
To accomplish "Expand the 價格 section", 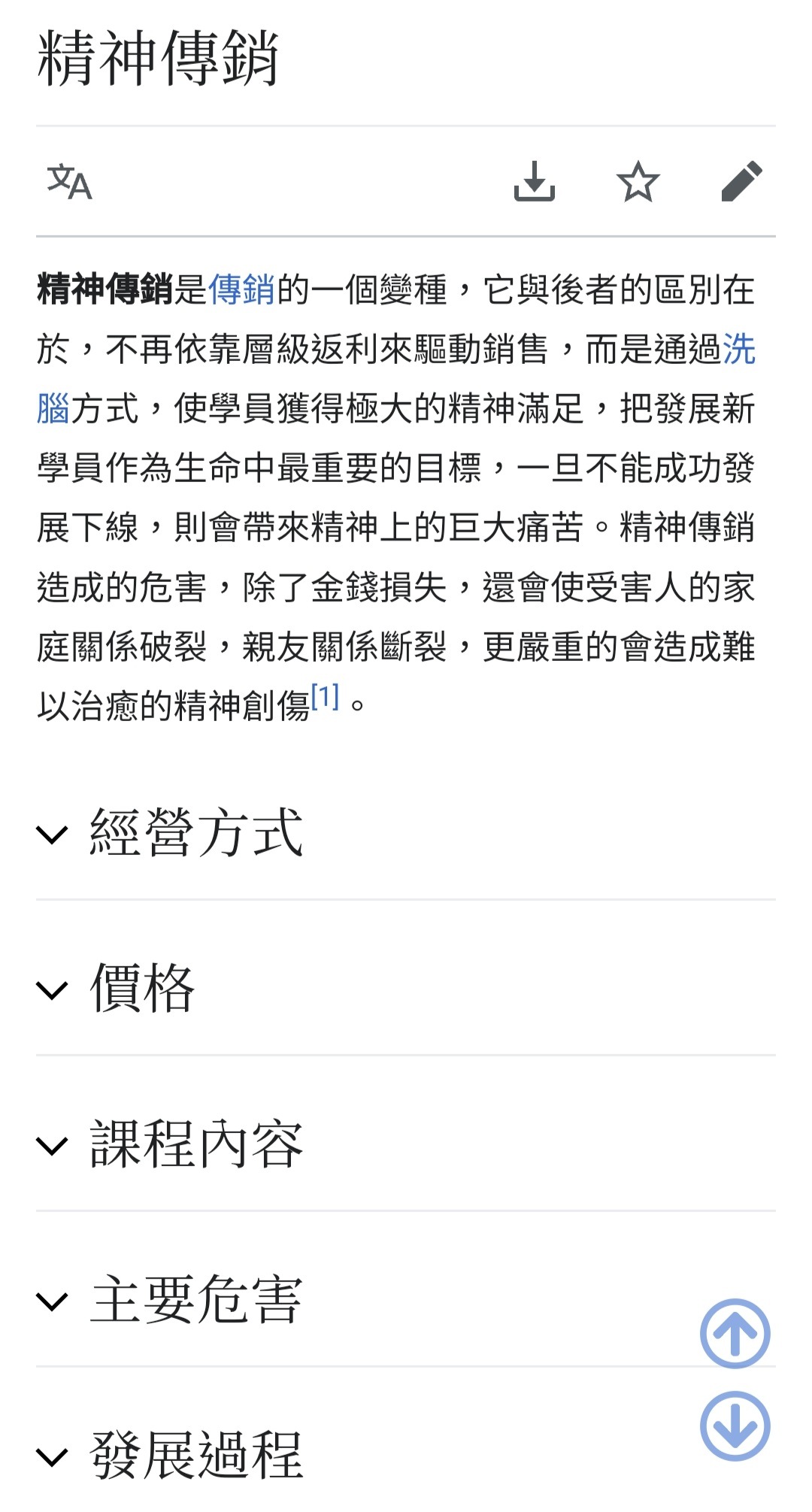I will 406,989.
